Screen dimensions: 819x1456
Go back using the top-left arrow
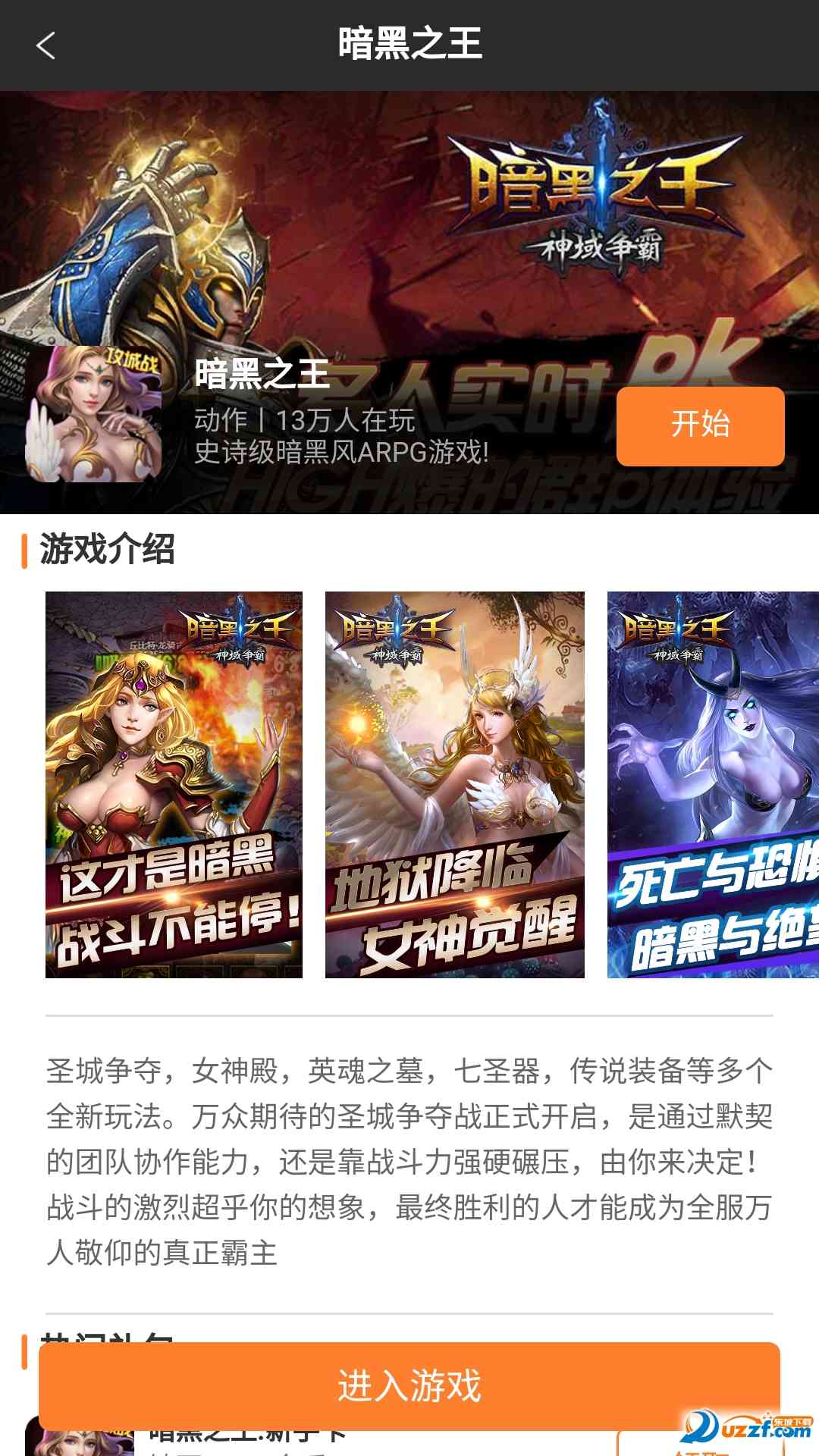45,45
